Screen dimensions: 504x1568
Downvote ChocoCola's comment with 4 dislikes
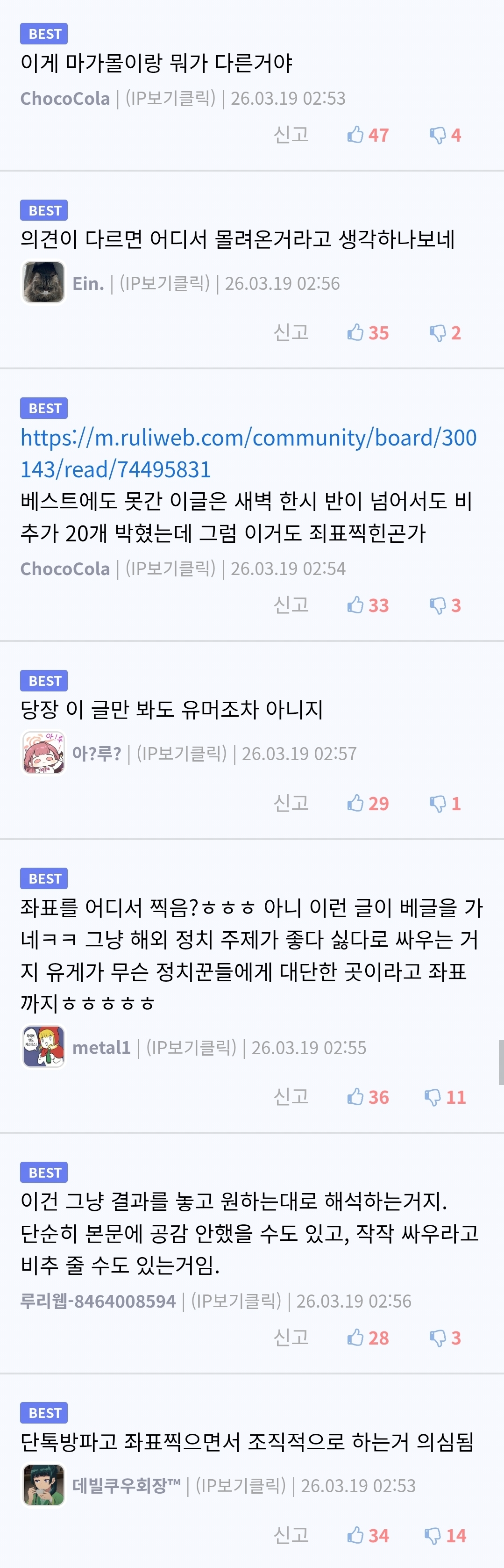click(x=445, y=135)
